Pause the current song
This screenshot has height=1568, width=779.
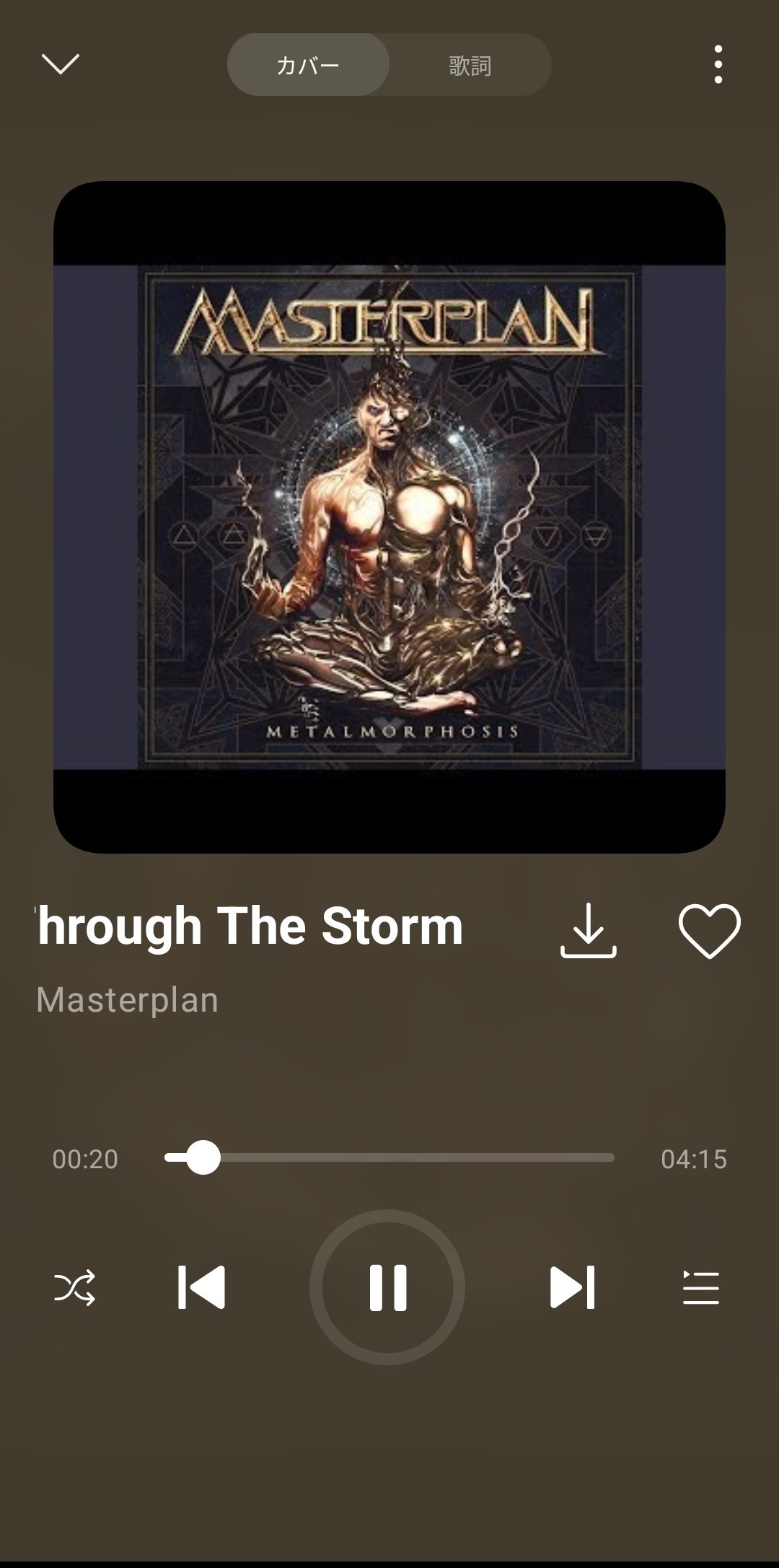point(388,1287)
